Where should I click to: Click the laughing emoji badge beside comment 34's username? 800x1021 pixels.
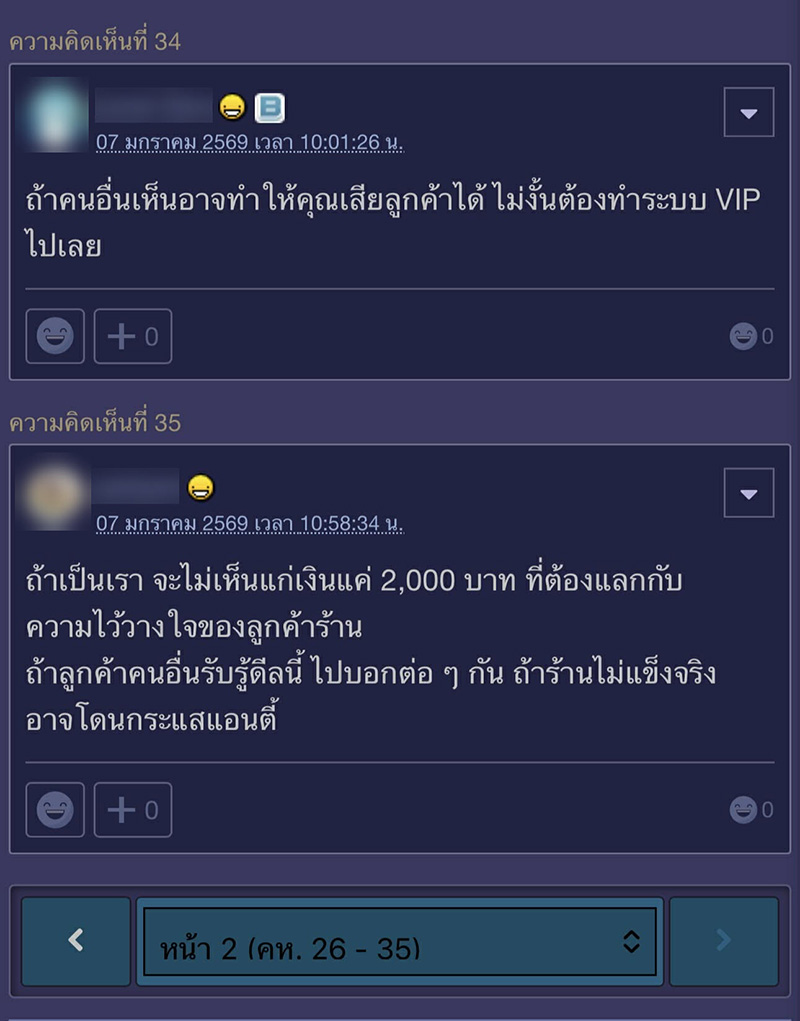click(x=234, y=107)
